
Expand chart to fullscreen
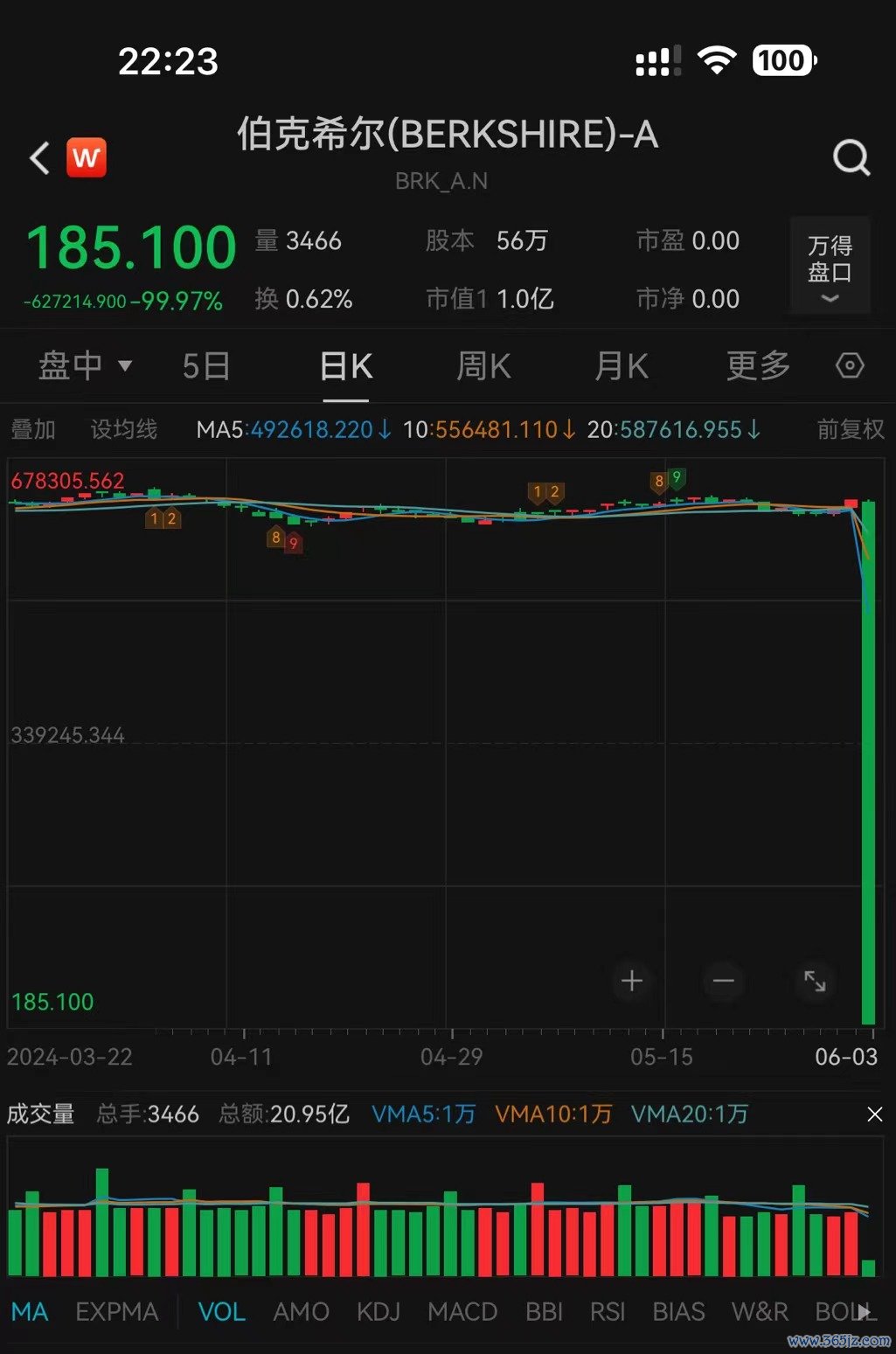[x=815, y=981]
